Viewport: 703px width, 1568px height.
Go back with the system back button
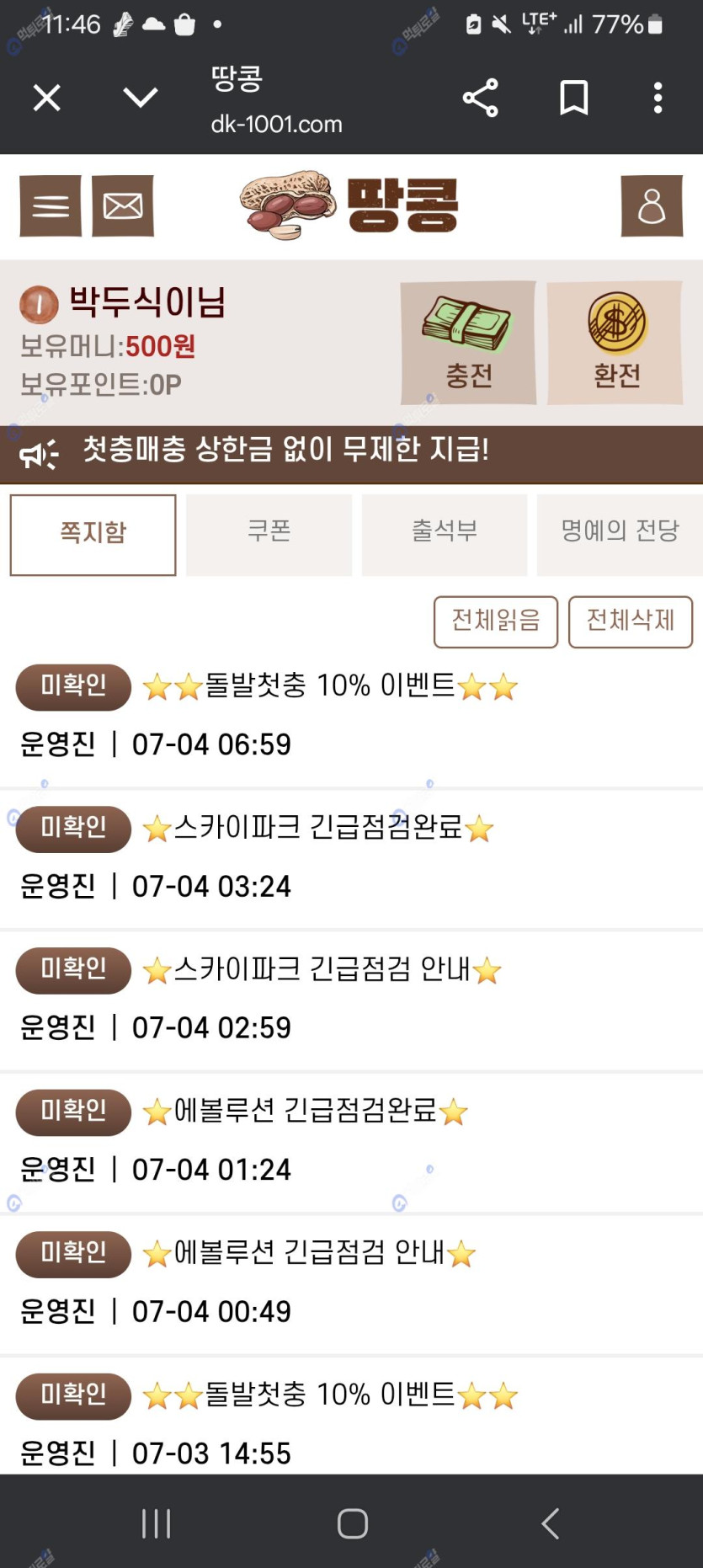(x=550, y=1523)
